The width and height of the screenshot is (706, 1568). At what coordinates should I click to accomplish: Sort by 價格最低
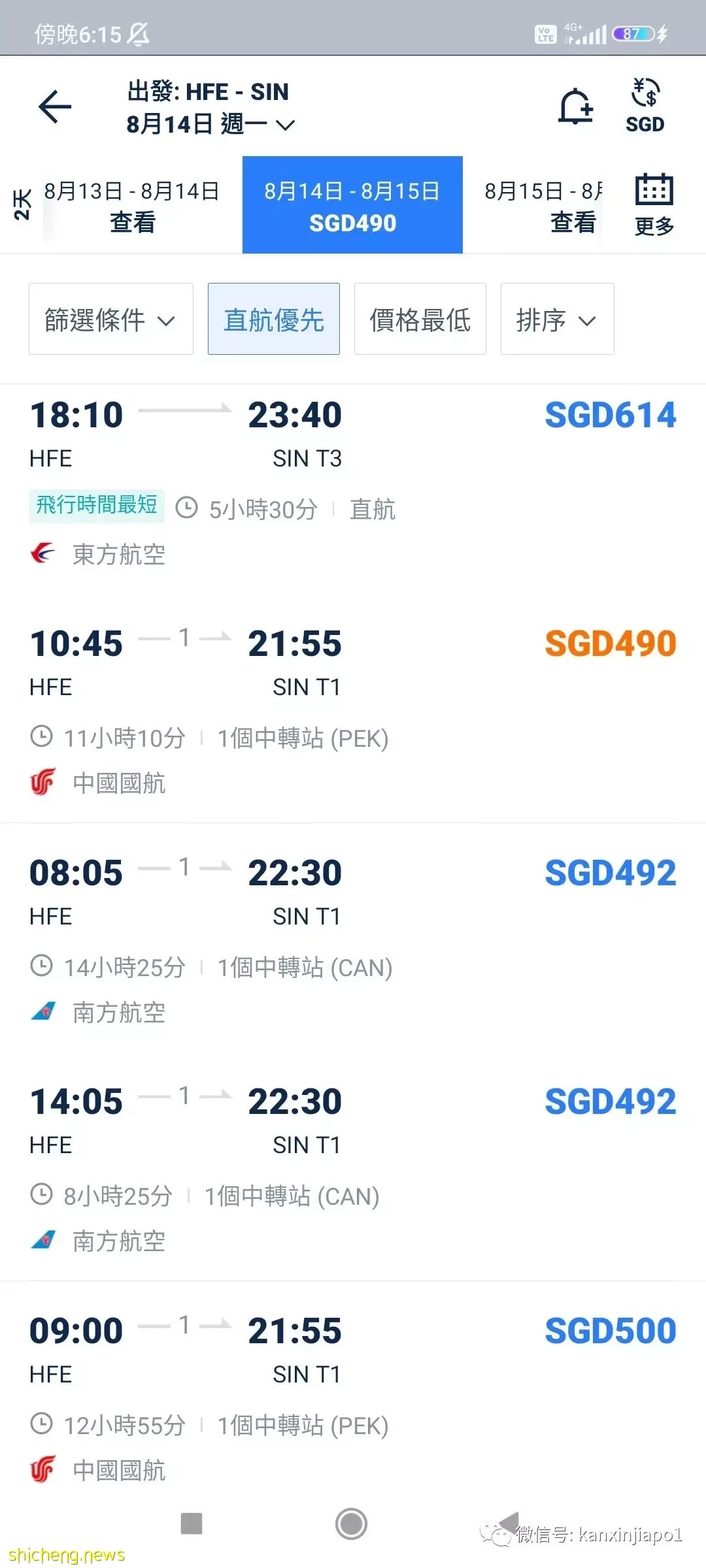(420, 319)
